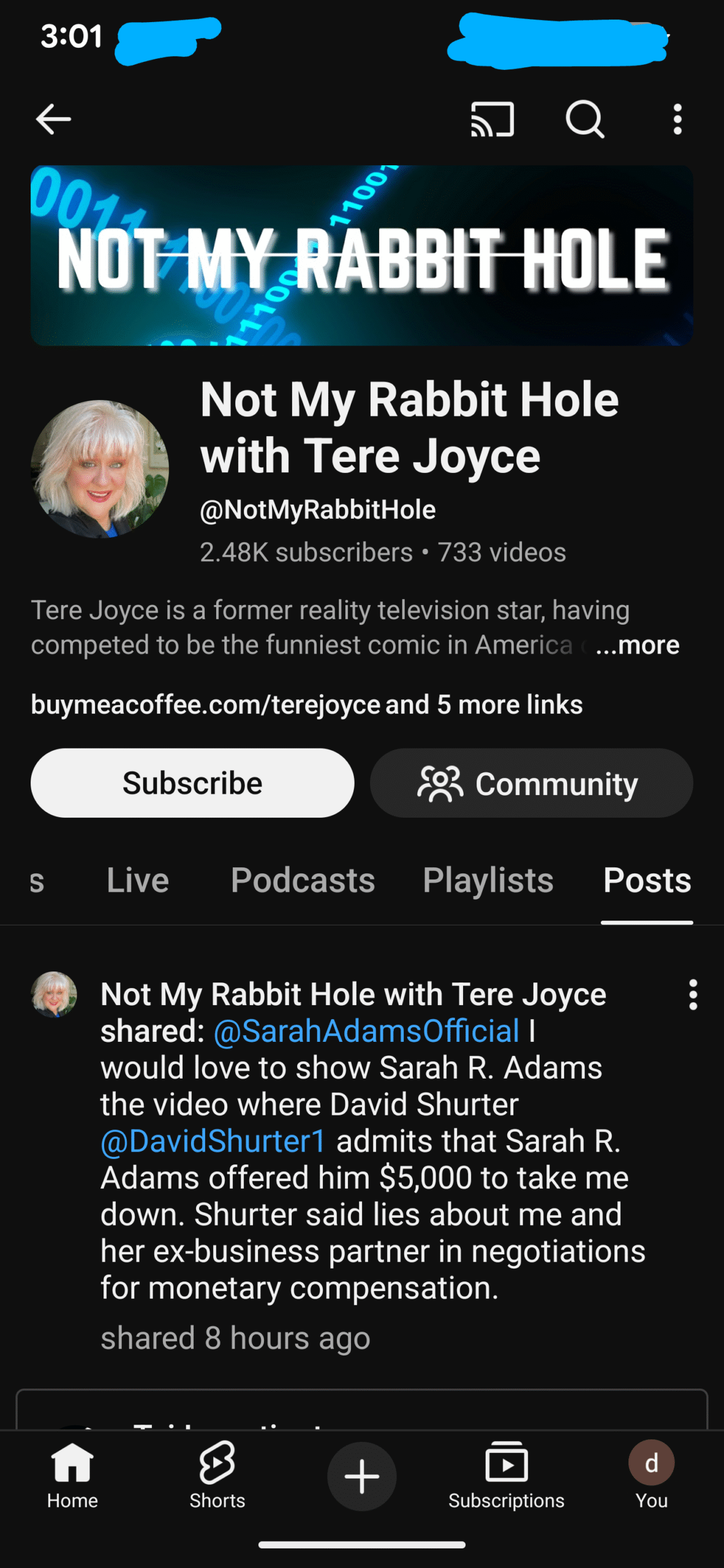Create new content with plus button
Screen dimensions: 724x1568
click(x=361, y=1476)
